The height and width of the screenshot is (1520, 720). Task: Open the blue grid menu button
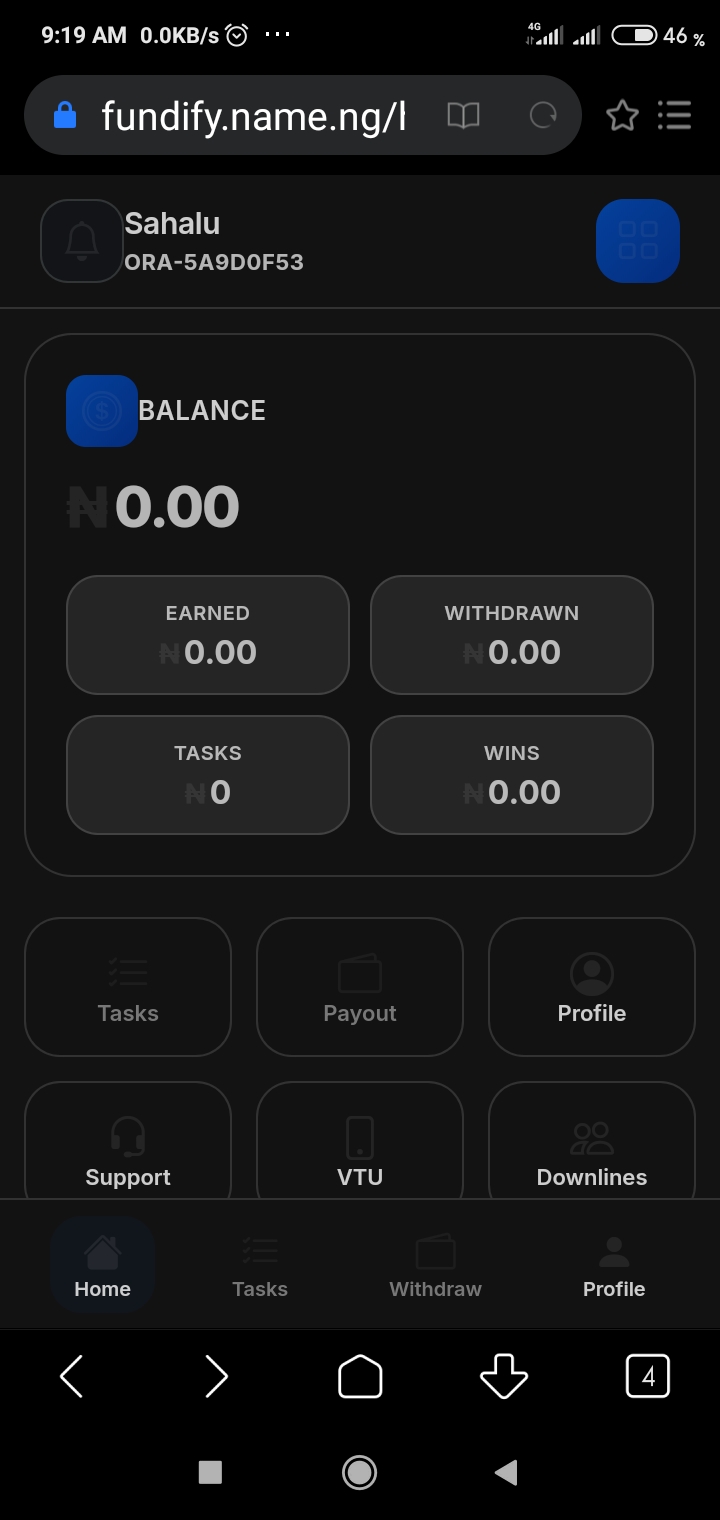[637, 241]
